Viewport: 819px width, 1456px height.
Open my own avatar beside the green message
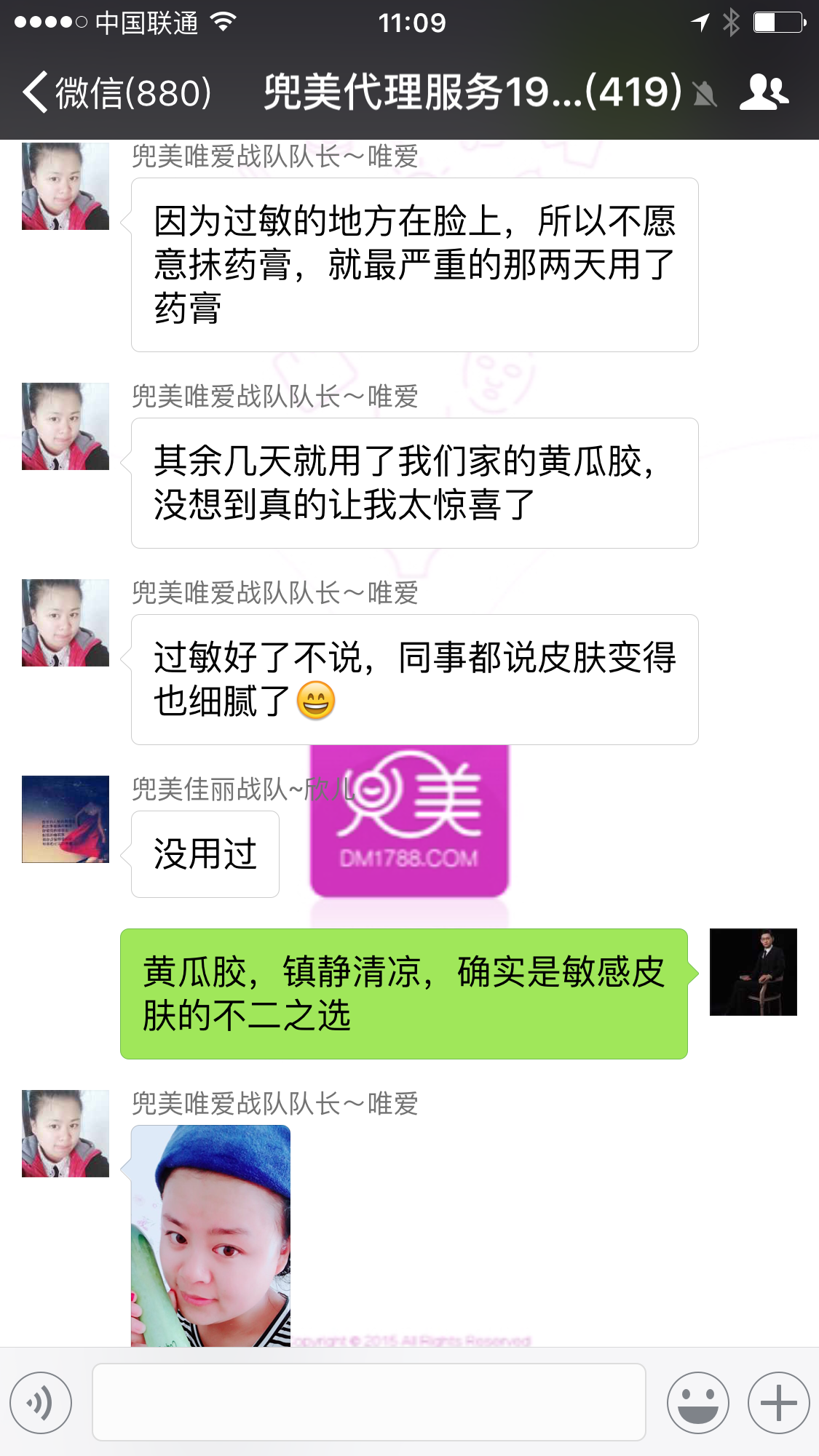[x=753, y=971]
